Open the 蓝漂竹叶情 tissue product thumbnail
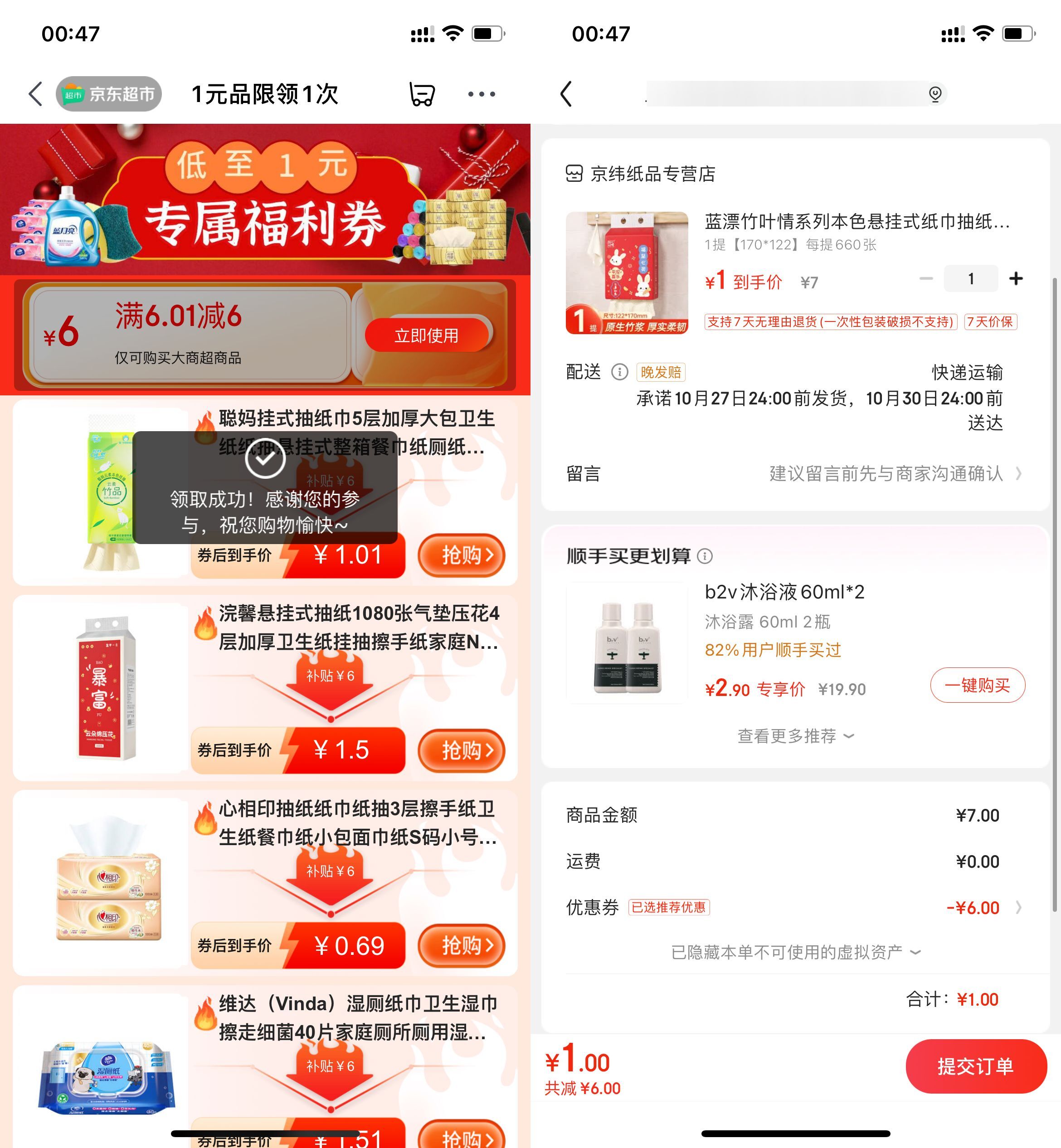 pos(626,272)
